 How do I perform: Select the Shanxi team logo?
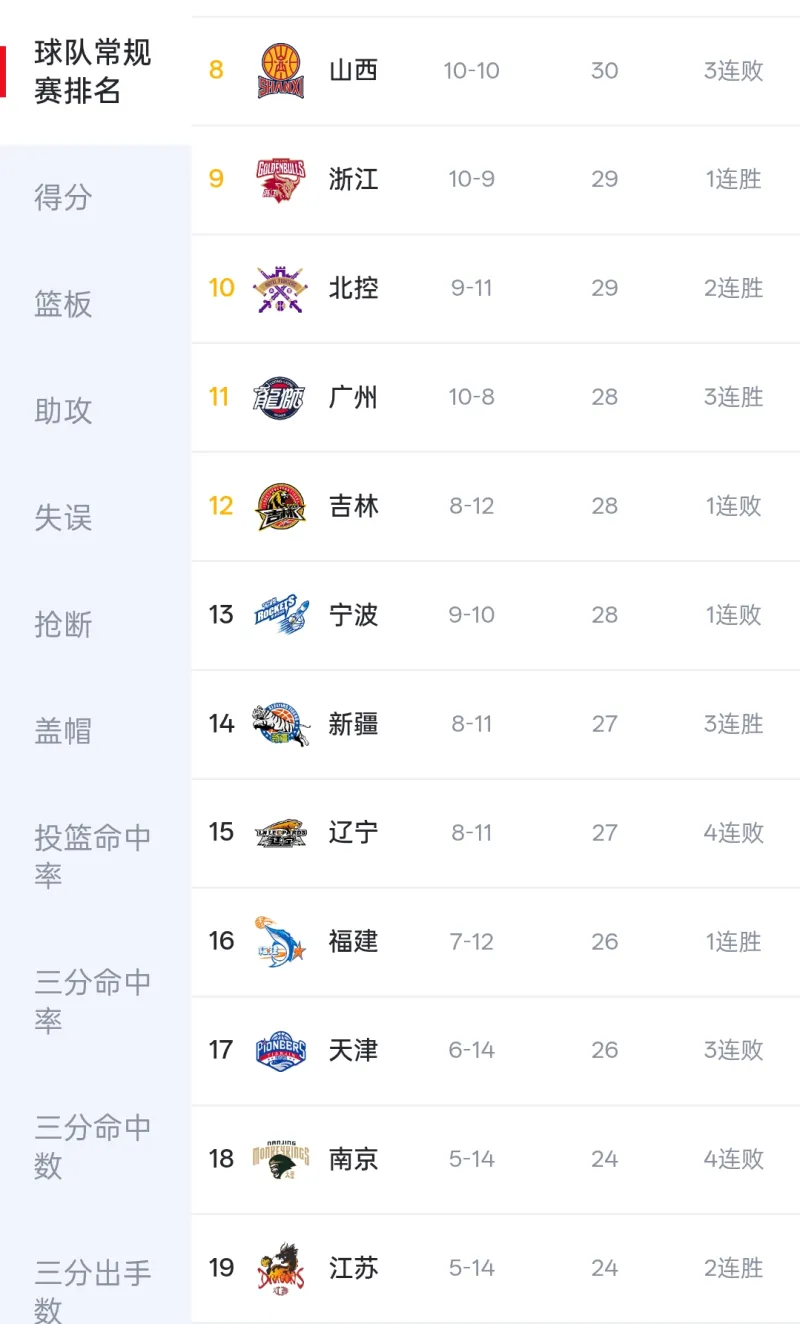[x=279, y=71]
